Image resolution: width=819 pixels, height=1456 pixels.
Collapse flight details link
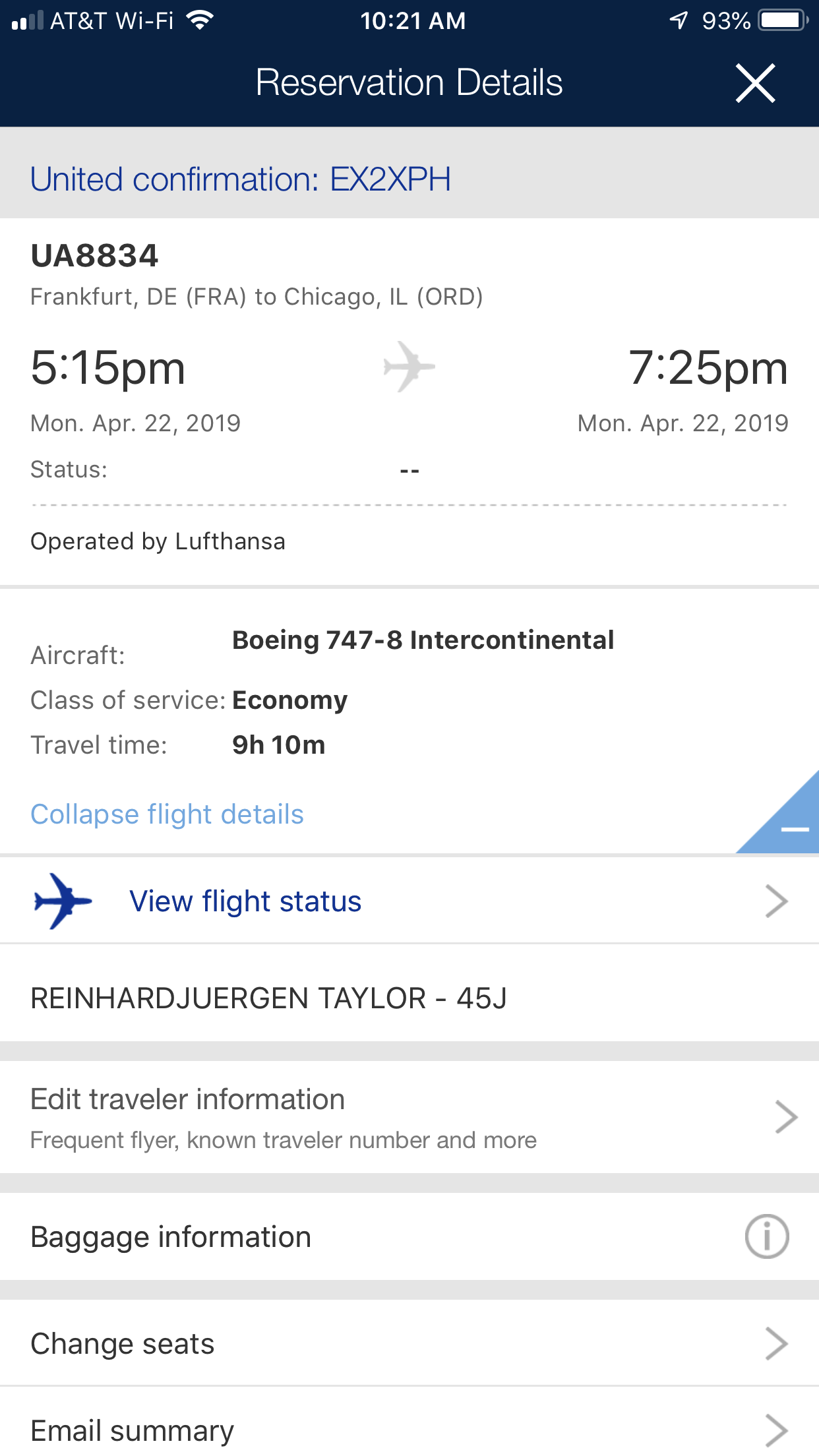[167, 814]
